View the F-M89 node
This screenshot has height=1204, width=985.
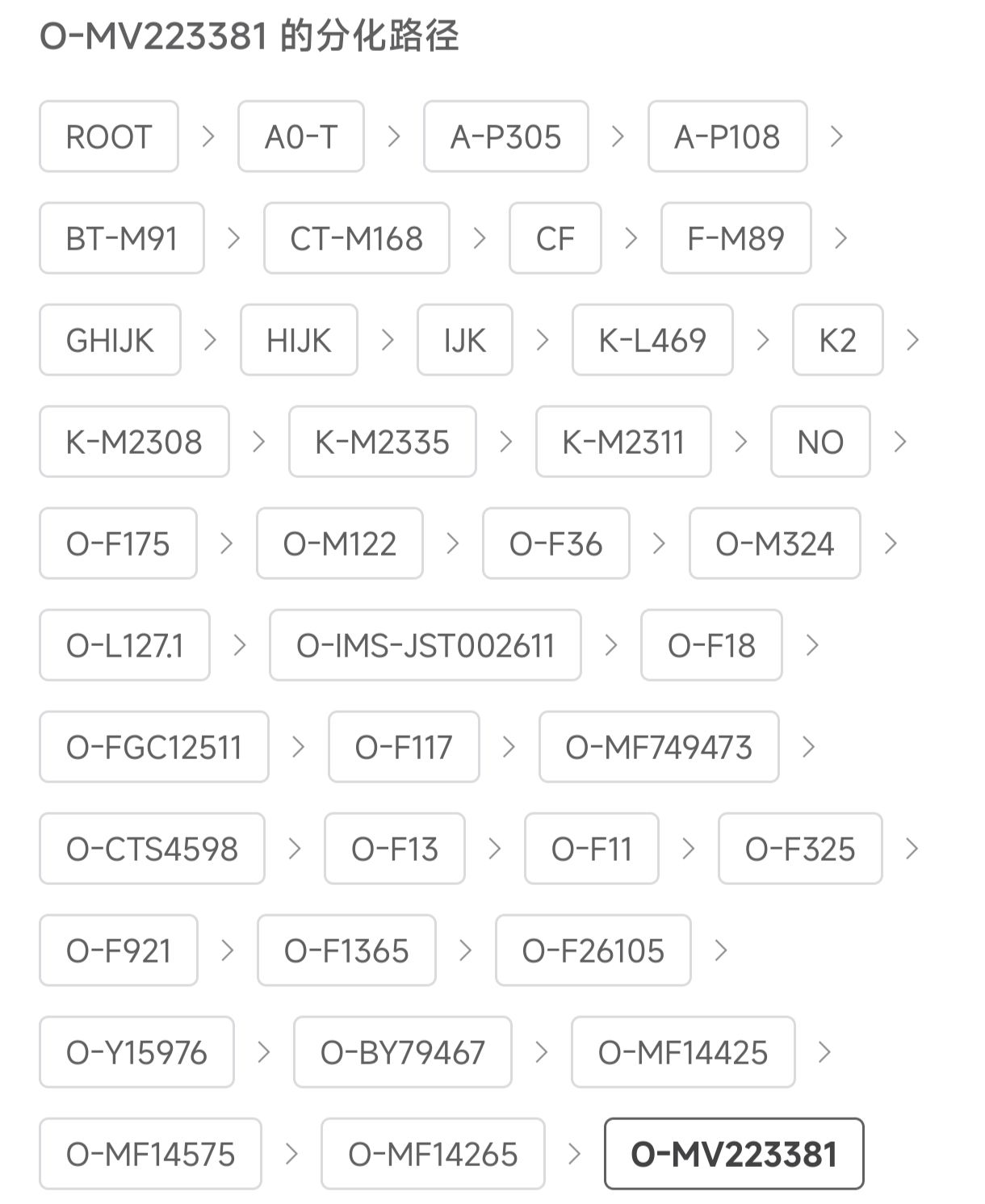(x=736, y=238)
